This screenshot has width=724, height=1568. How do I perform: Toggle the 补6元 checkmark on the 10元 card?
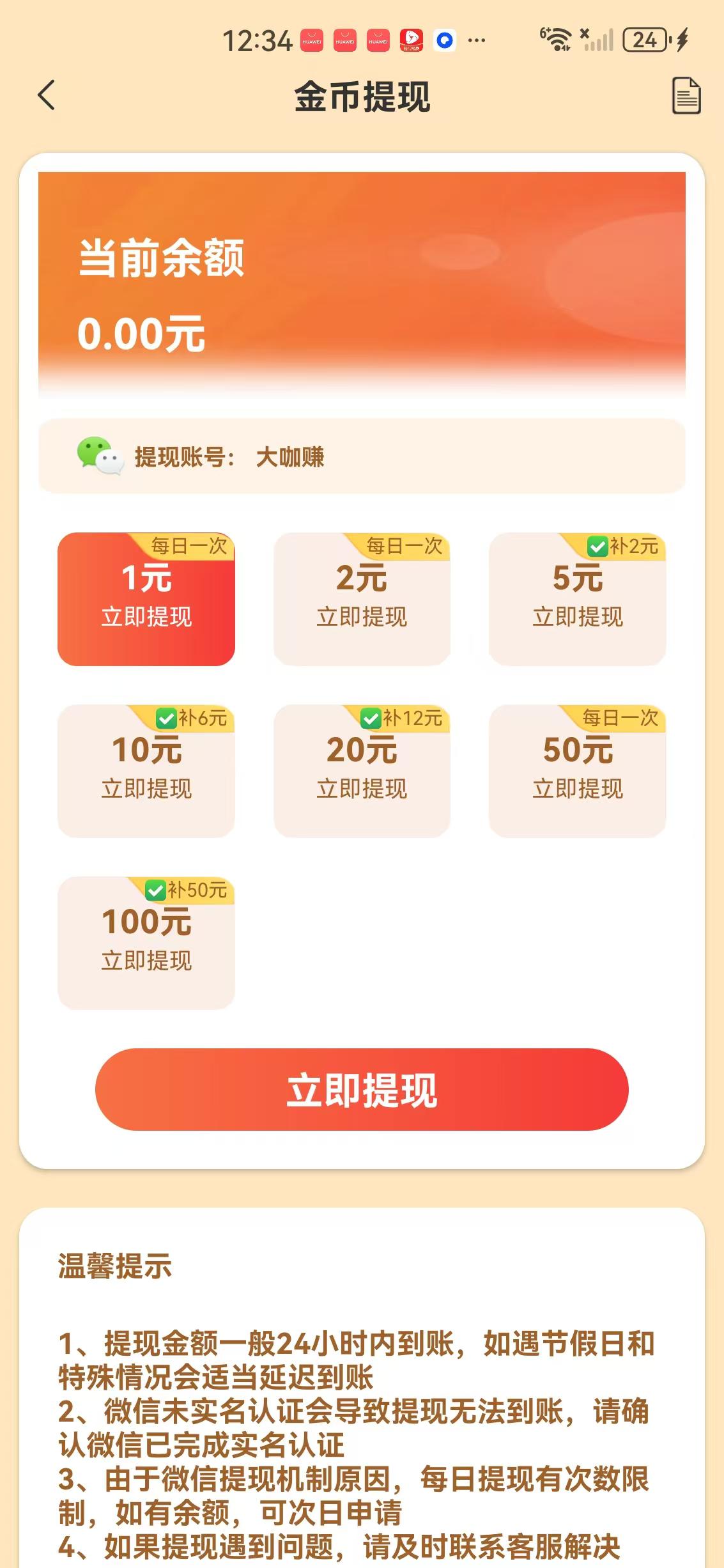[x=166, y=718]
